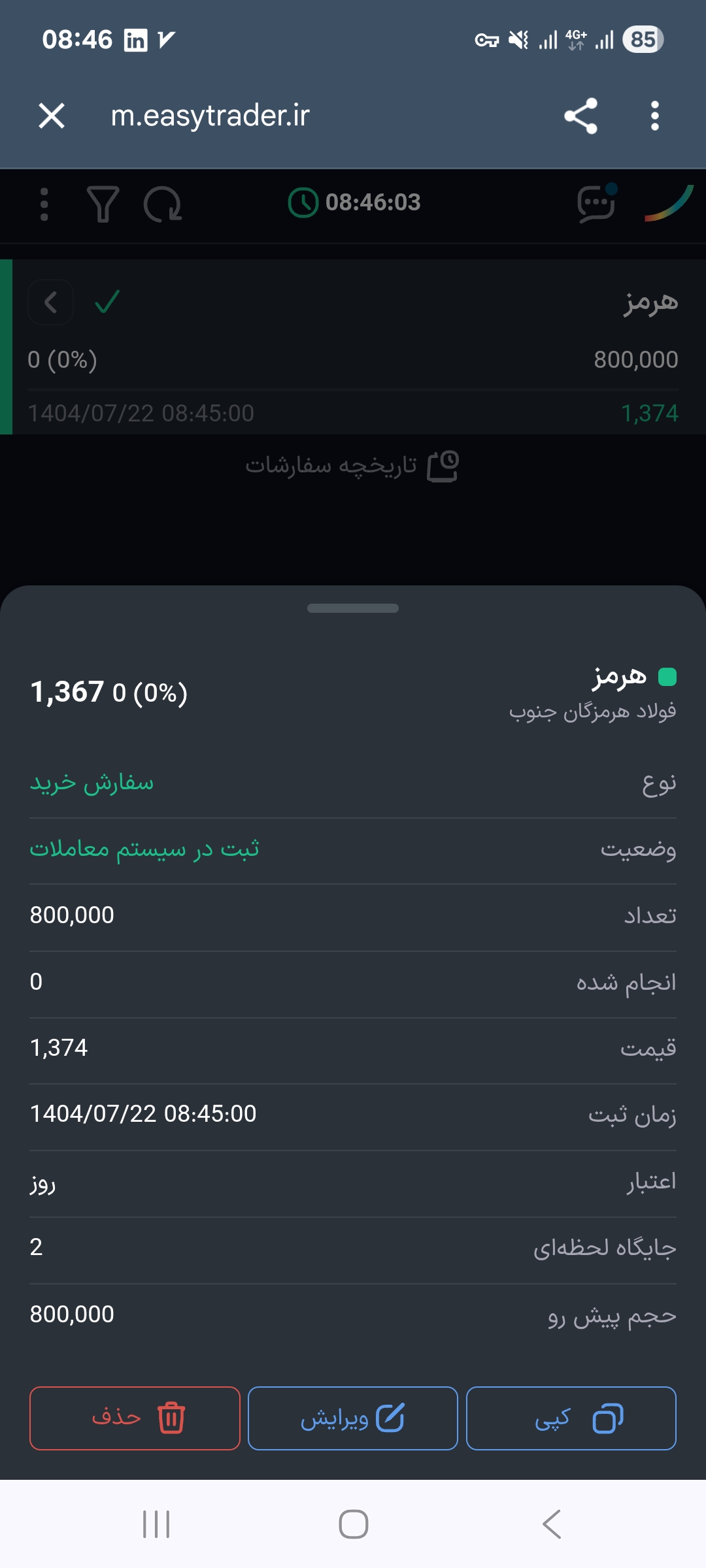The height and width of the screenshot is (1568, 706).
Task: Open the chat messages icon
Action: point(596,204)
